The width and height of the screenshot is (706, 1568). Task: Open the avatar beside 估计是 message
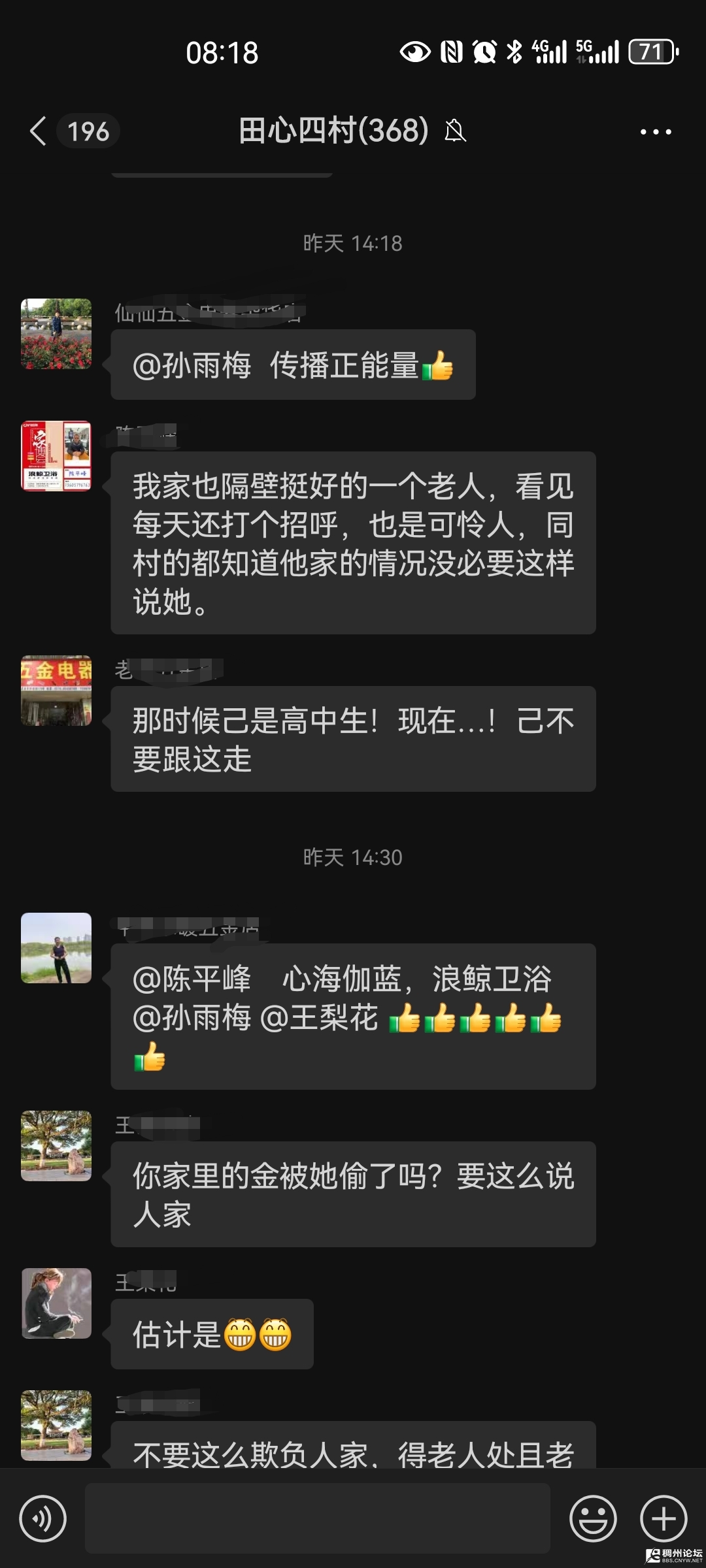[56, 1303]
